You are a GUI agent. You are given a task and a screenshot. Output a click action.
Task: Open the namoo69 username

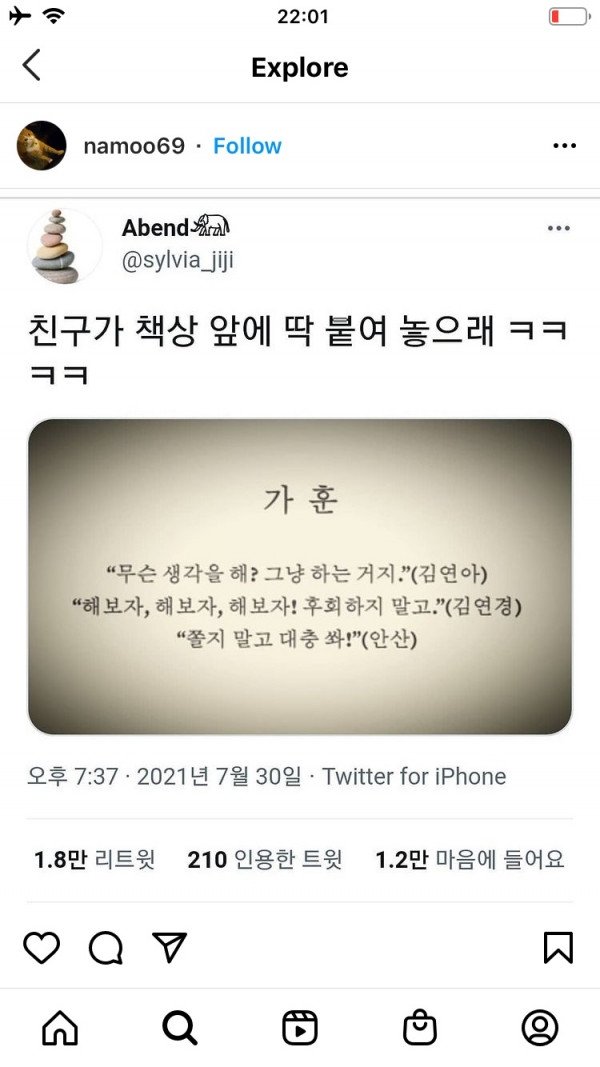134,146
